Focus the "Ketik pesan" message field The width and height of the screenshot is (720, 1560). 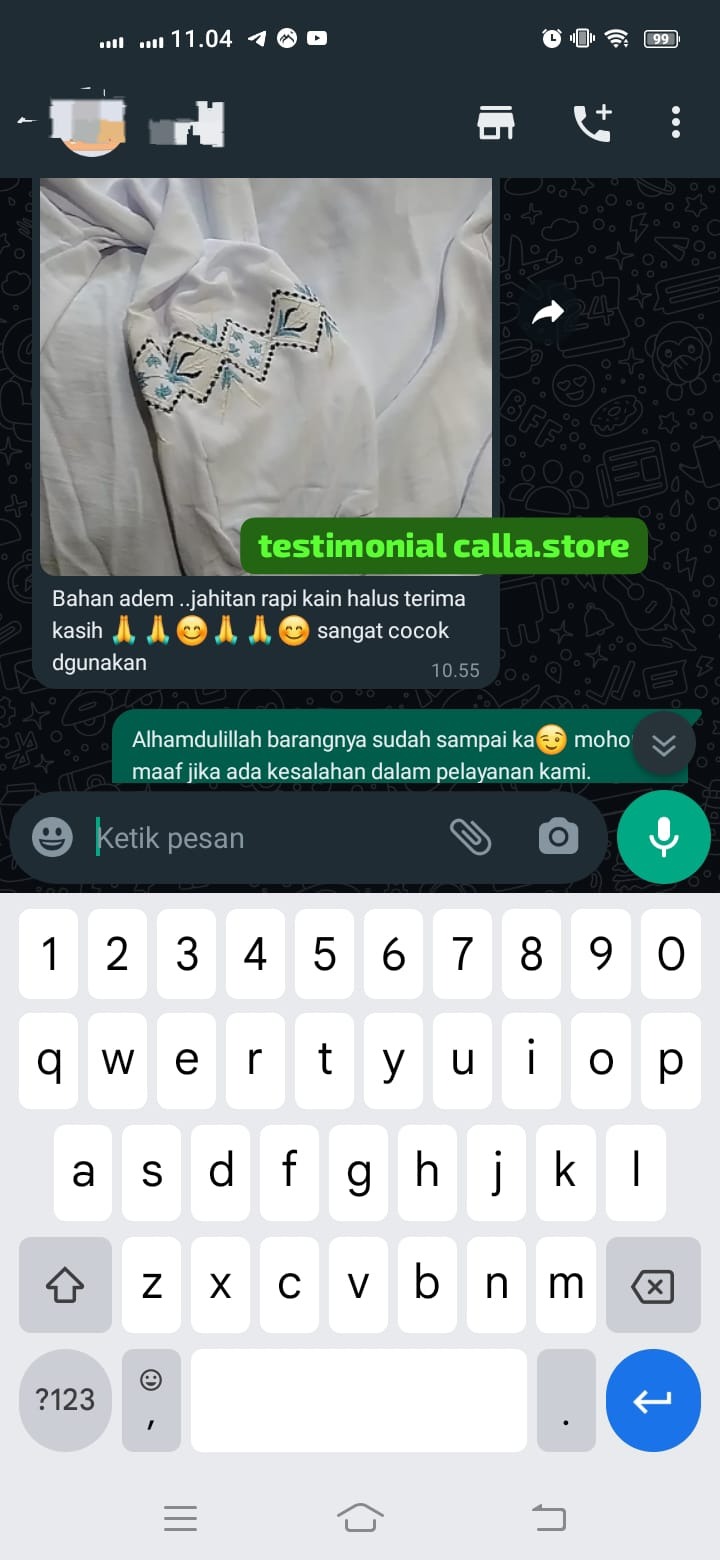(260, 837)
